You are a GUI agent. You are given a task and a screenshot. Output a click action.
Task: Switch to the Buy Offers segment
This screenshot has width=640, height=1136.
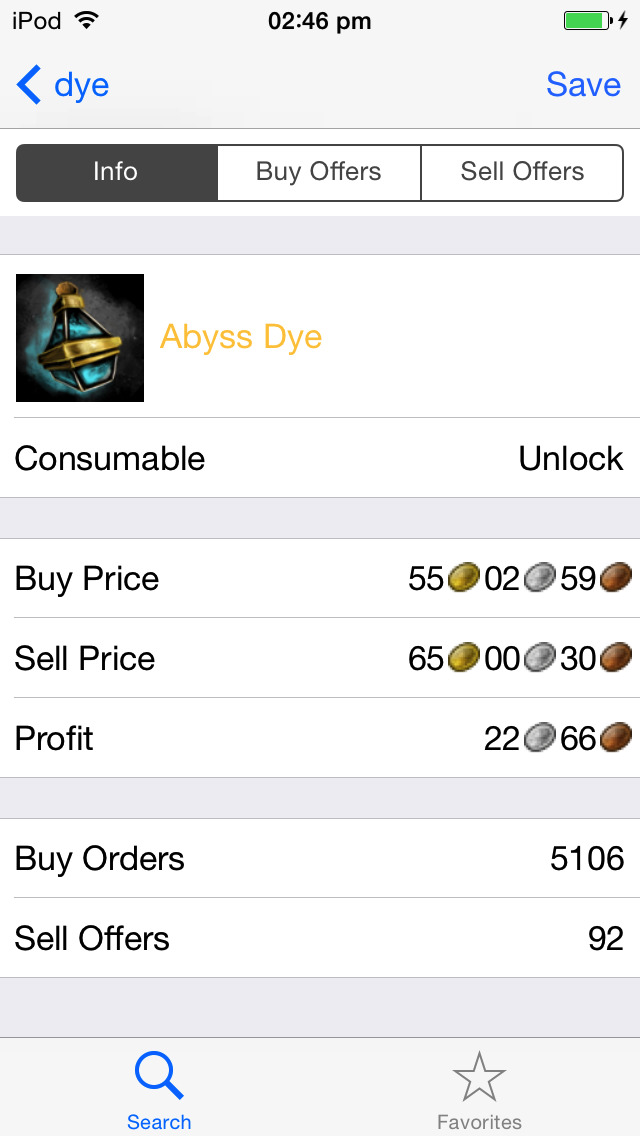(318, 172)
